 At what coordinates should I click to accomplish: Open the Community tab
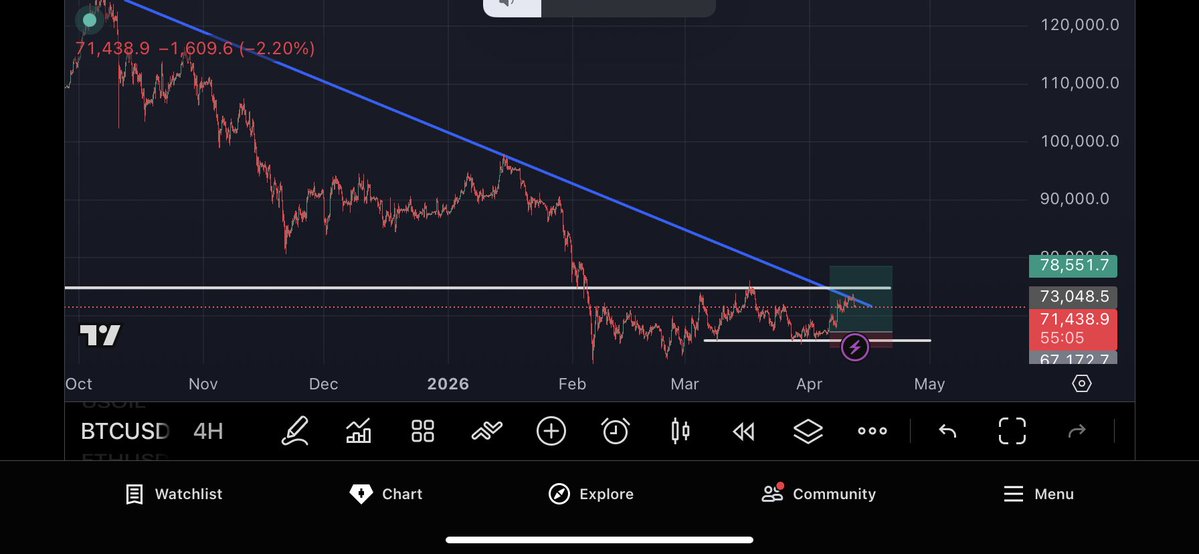818,494
